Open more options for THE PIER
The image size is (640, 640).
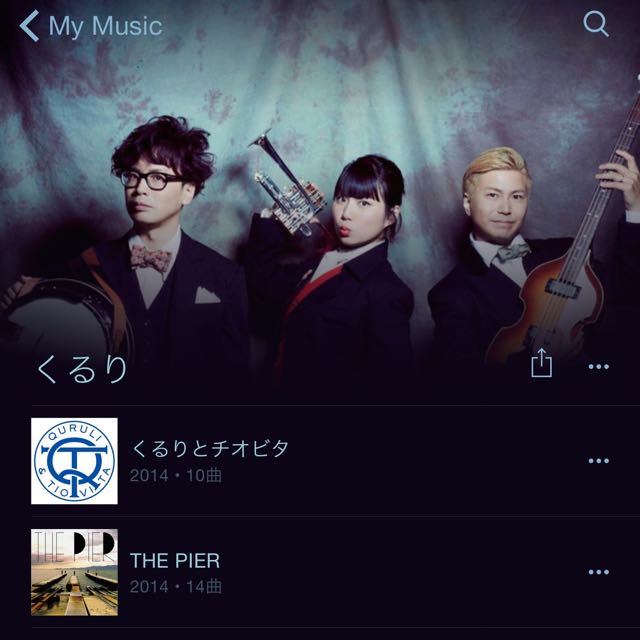[599, 572]
